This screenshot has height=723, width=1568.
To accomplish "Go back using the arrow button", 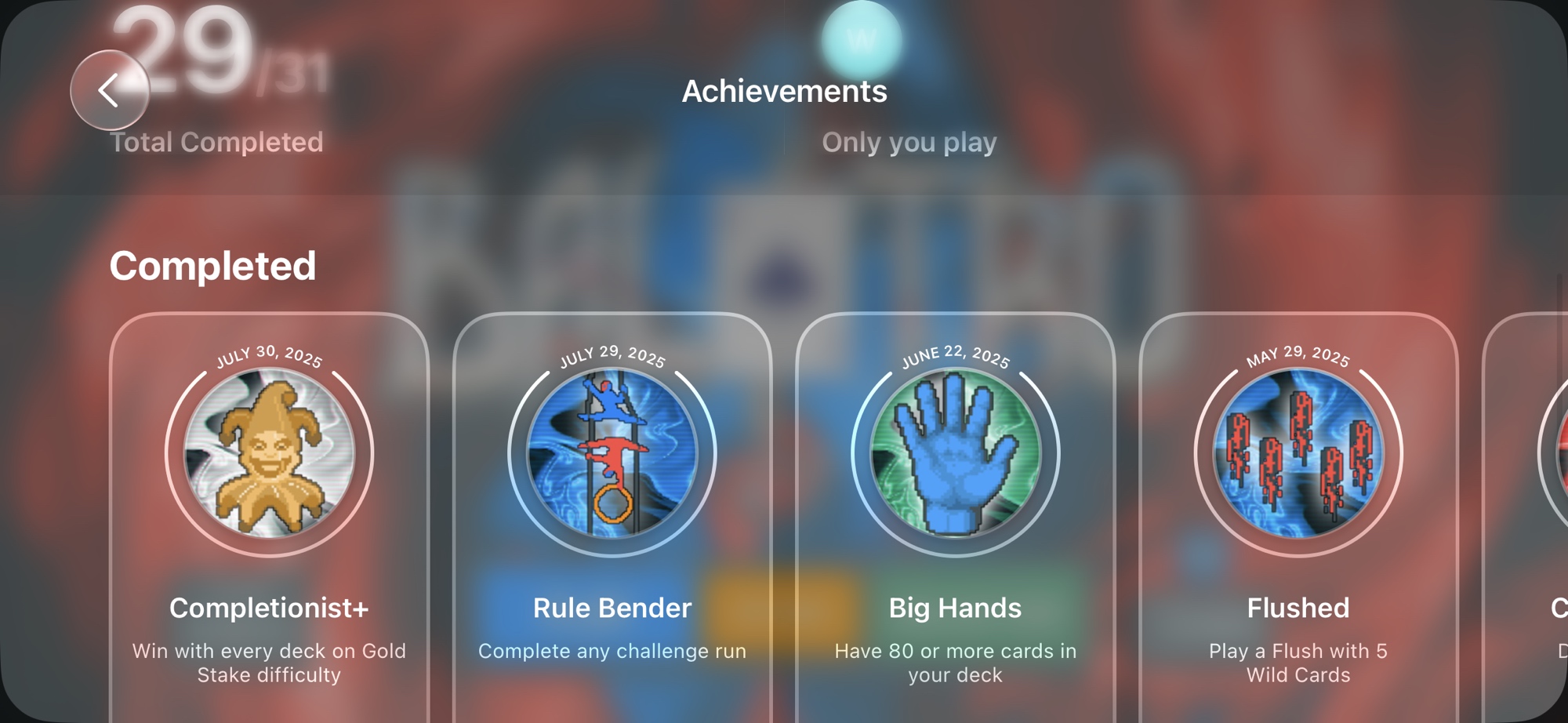I will pyautogui.click(x=110, y=91).
